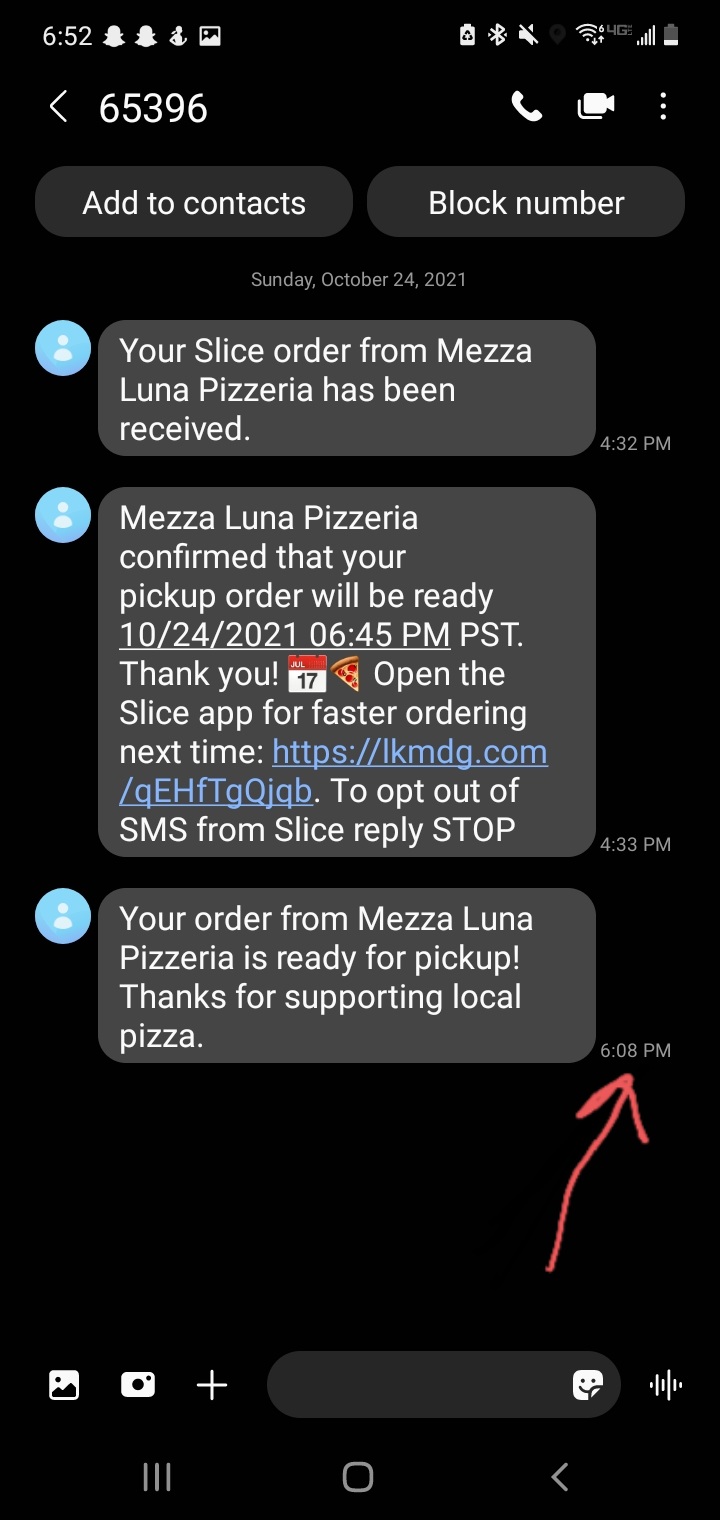Image resolution: width=720 pixels, height=1520 pixels.
Task: Open the three-dot overflow menu
Action: click(x=663, y=107)
